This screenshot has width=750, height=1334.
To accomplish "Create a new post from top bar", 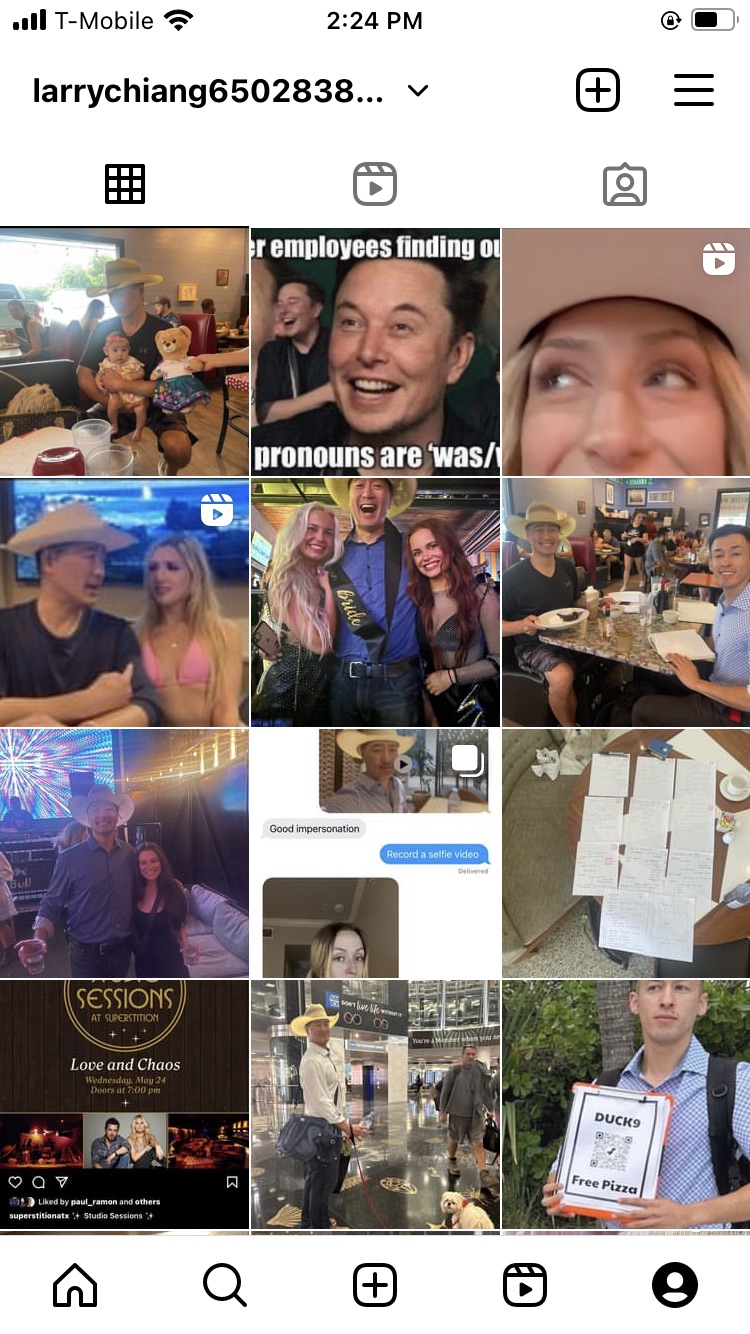I will point(598,91).
